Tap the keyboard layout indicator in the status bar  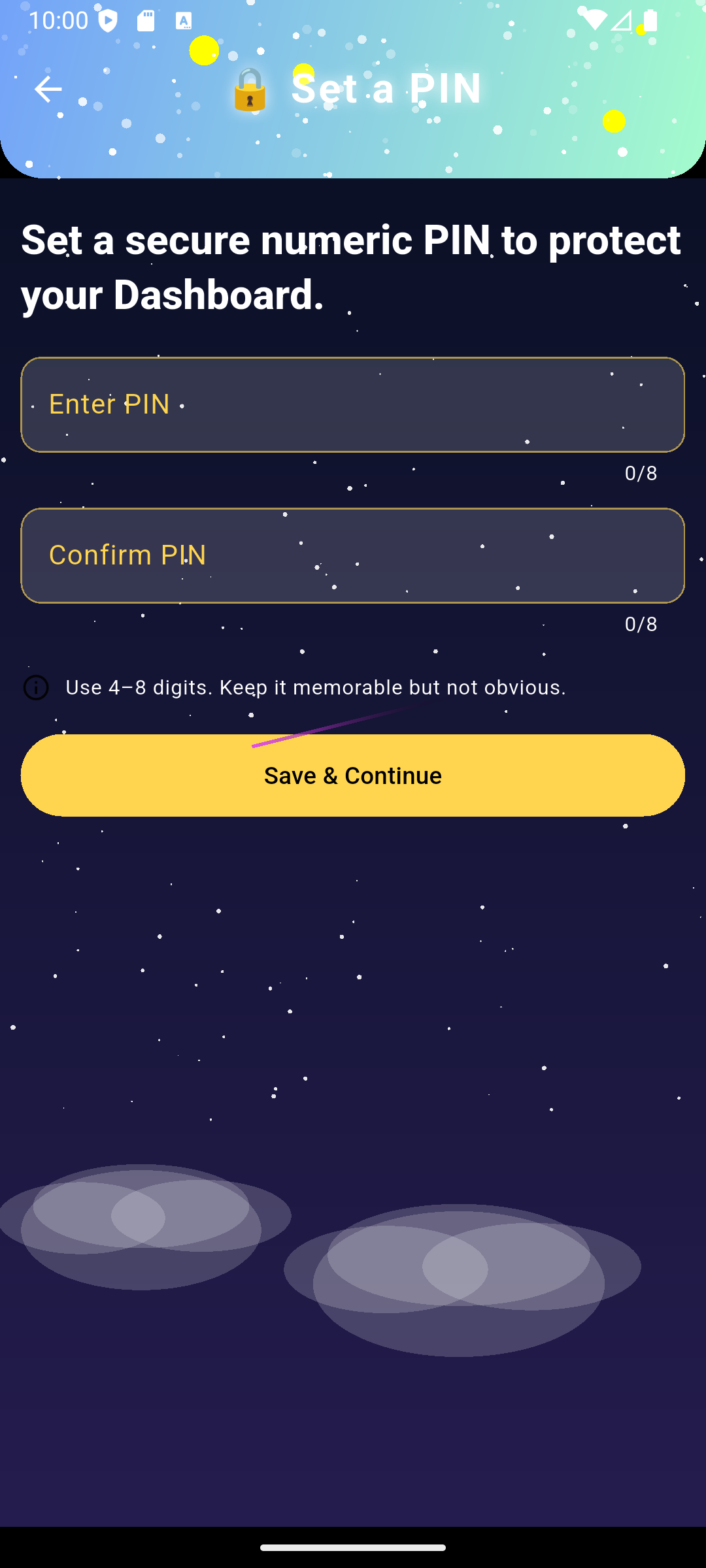[x=183, y=20]
